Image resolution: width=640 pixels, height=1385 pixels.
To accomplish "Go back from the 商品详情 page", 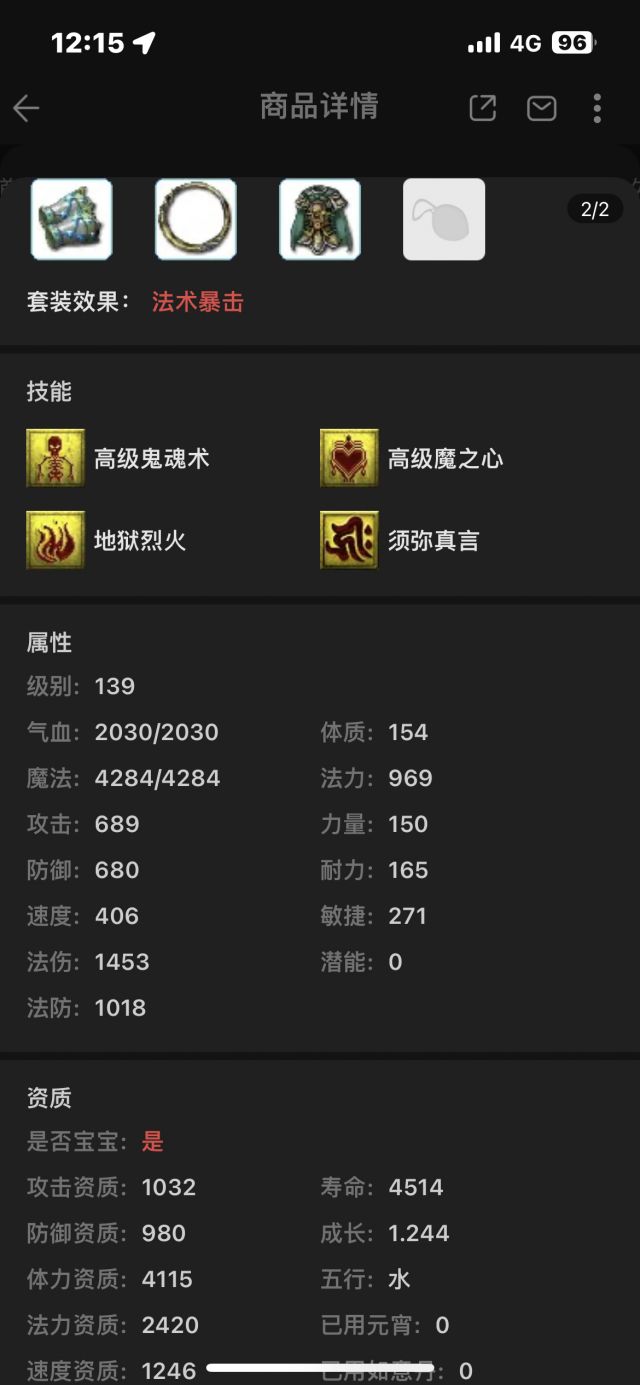I will pos(27,108).
